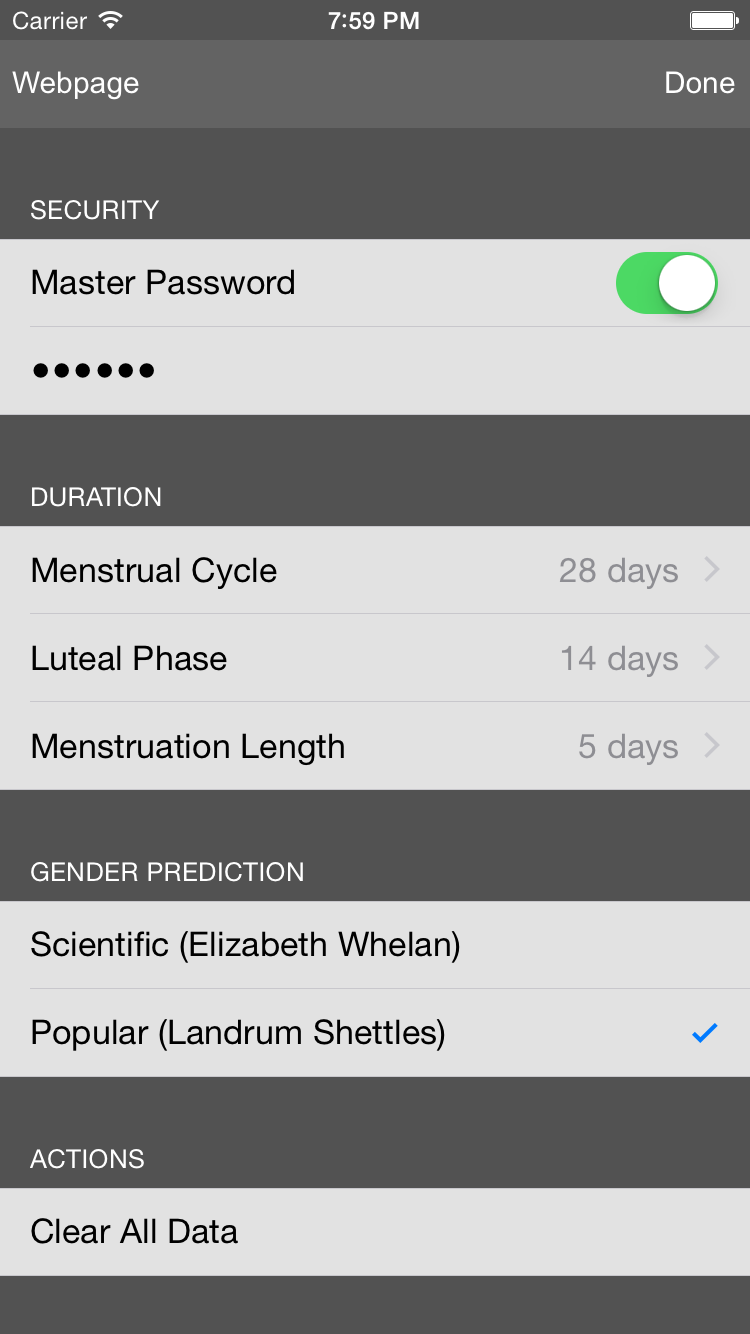Screen dimensions: 750x1334
Task: Expand Menstruation Length settings
Action: (711, 746)
